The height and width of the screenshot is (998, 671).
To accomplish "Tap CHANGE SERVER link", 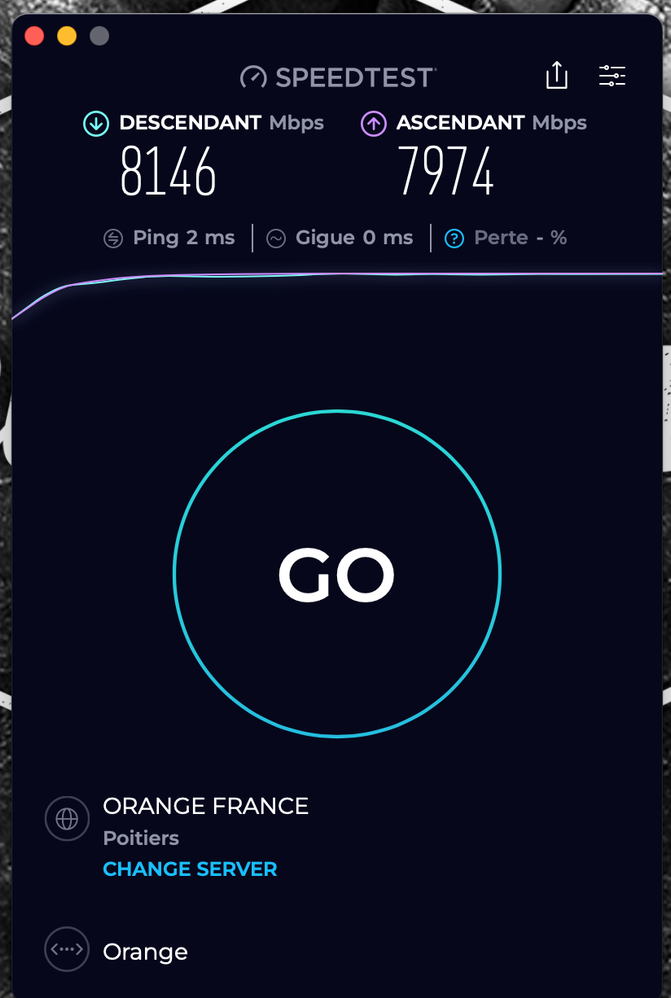I will point(190,869).
